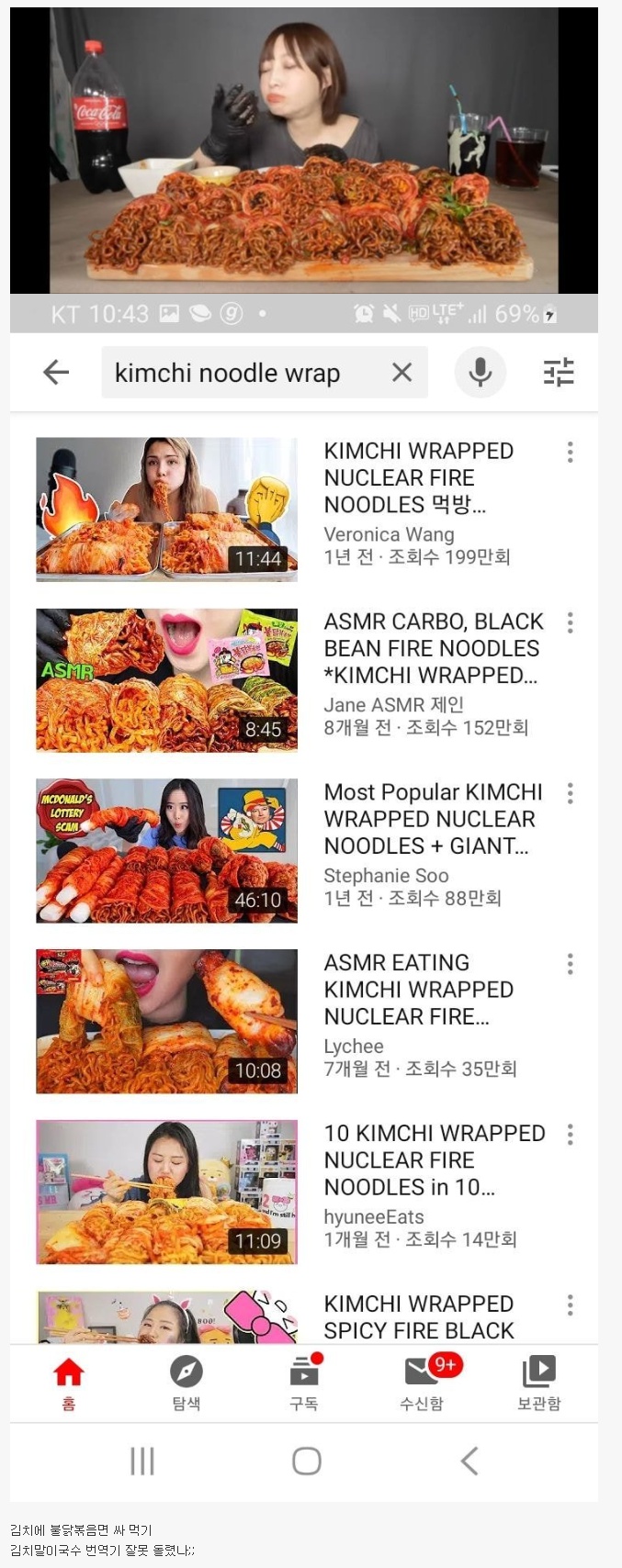Image resolution: width=622 pixels, height=1568 pixels.
Task: Open options for Lychee's video
Action: (570, 964)
